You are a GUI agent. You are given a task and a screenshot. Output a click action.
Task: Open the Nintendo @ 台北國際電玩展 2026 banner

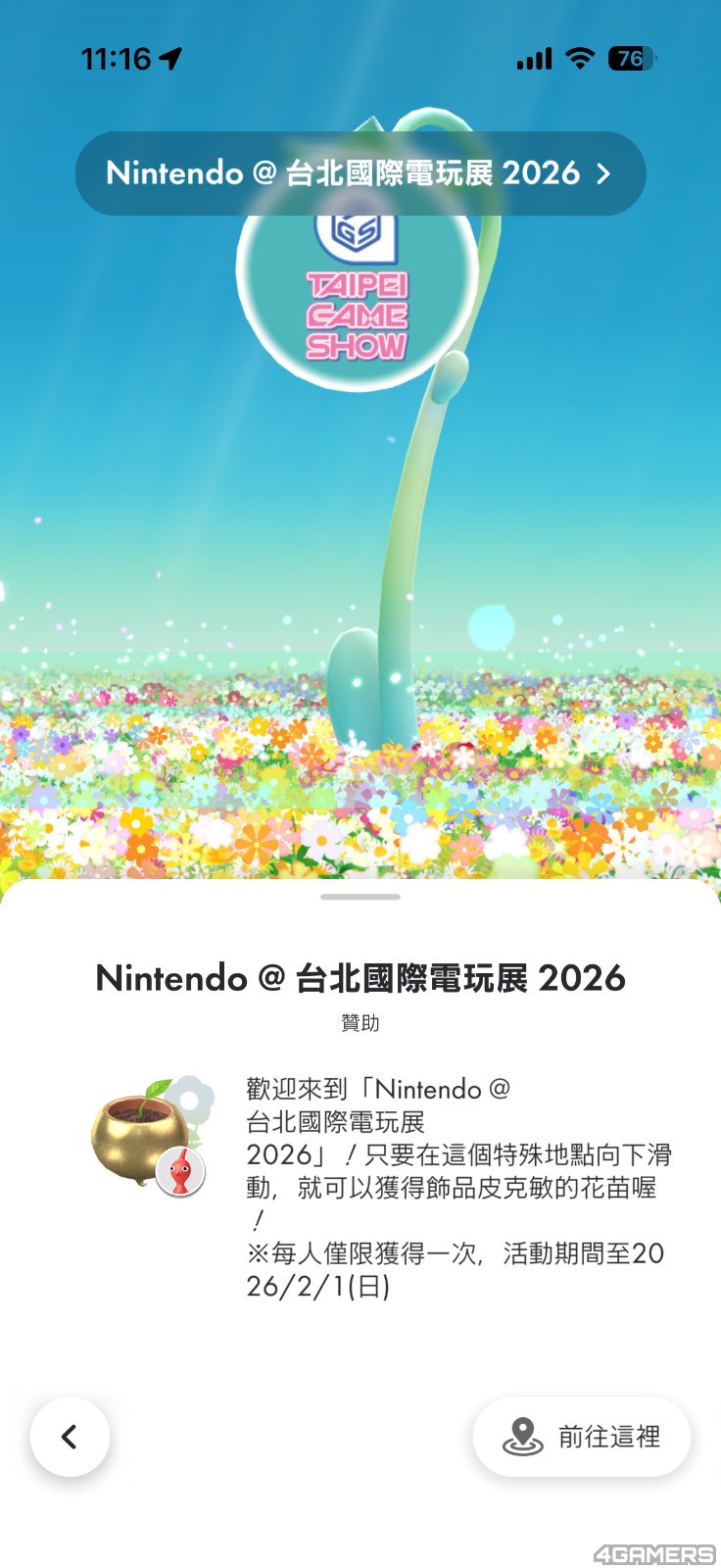(360, 173)
